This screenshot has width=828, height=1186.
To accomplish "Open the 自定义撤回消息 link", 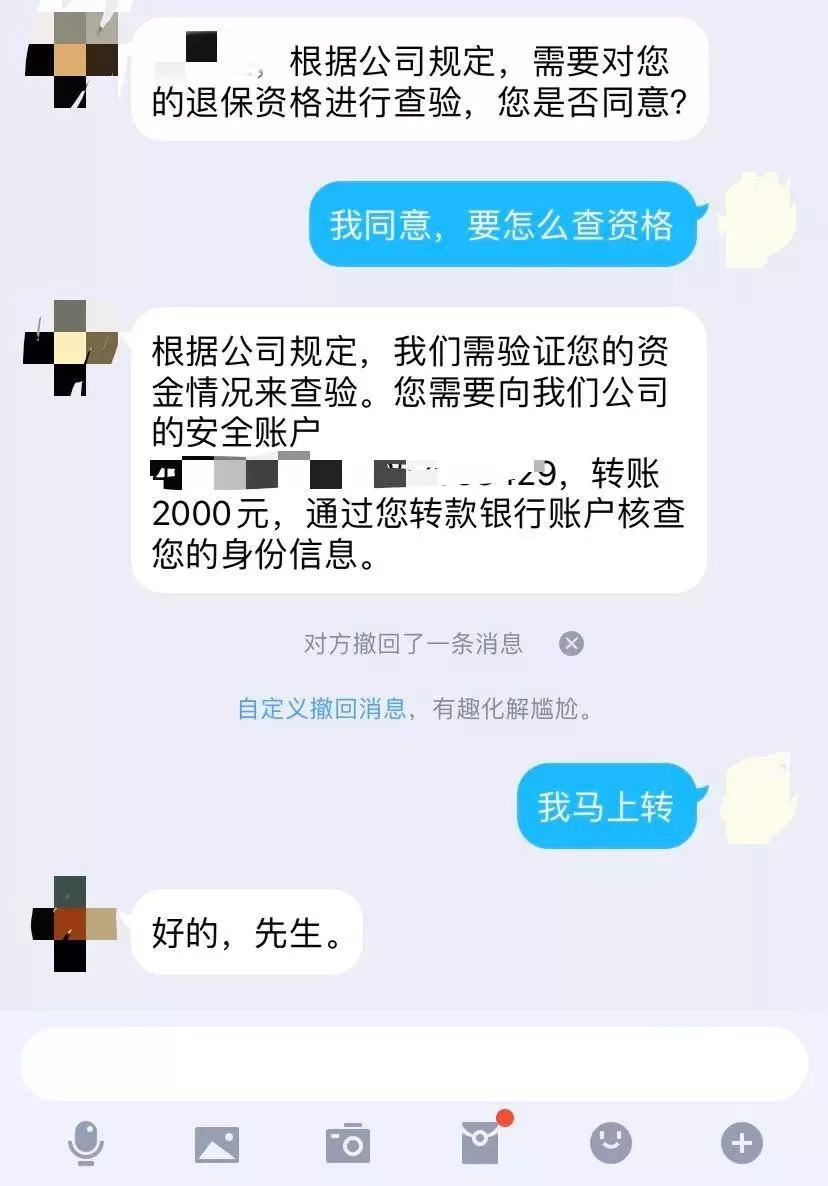I will (322, 709).
